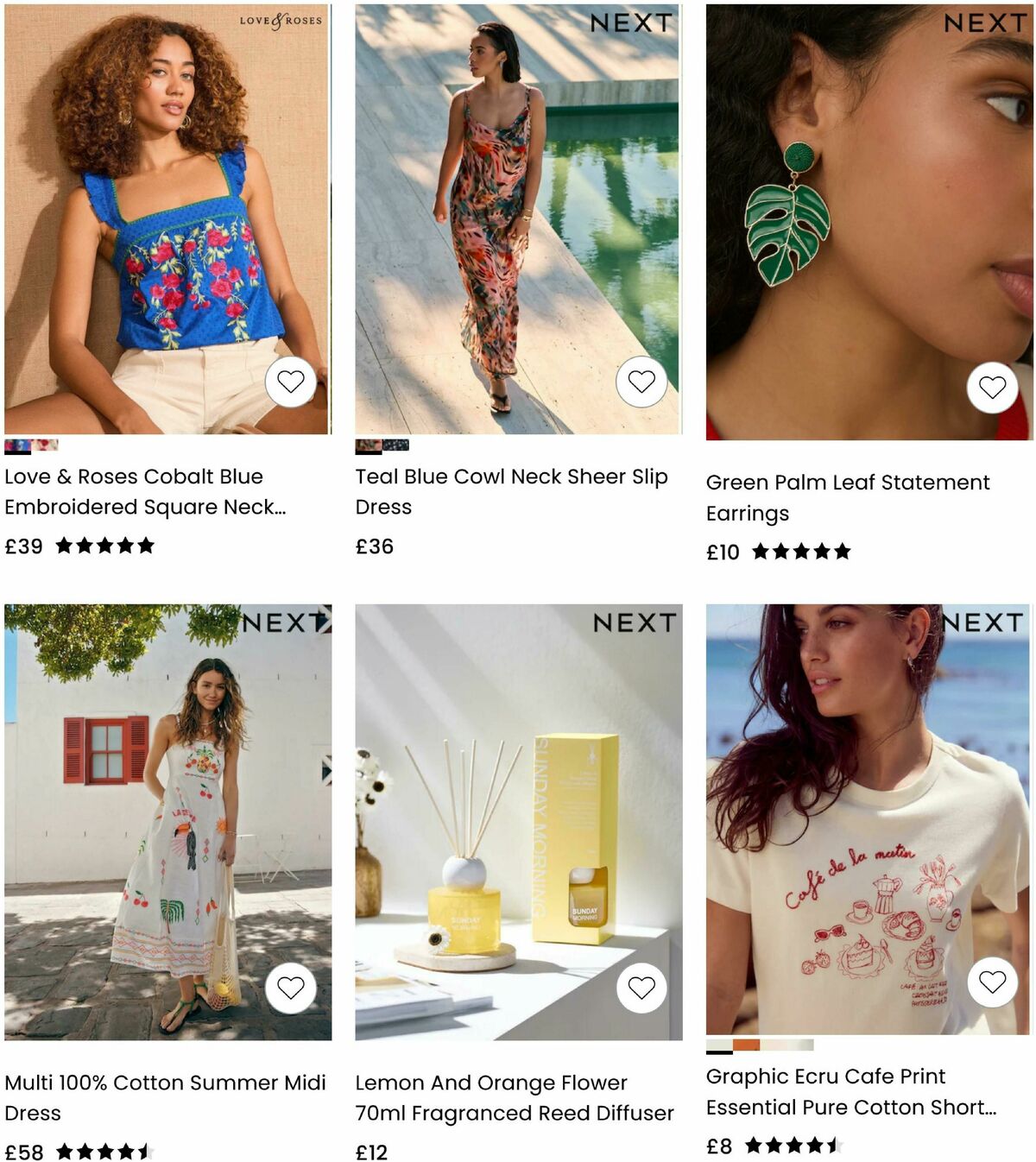1036x1162 pixels.
Task: Open the Teal Blue Cowl Neck Sheer Slip Dress page
Action: click(x=511, y=492)
